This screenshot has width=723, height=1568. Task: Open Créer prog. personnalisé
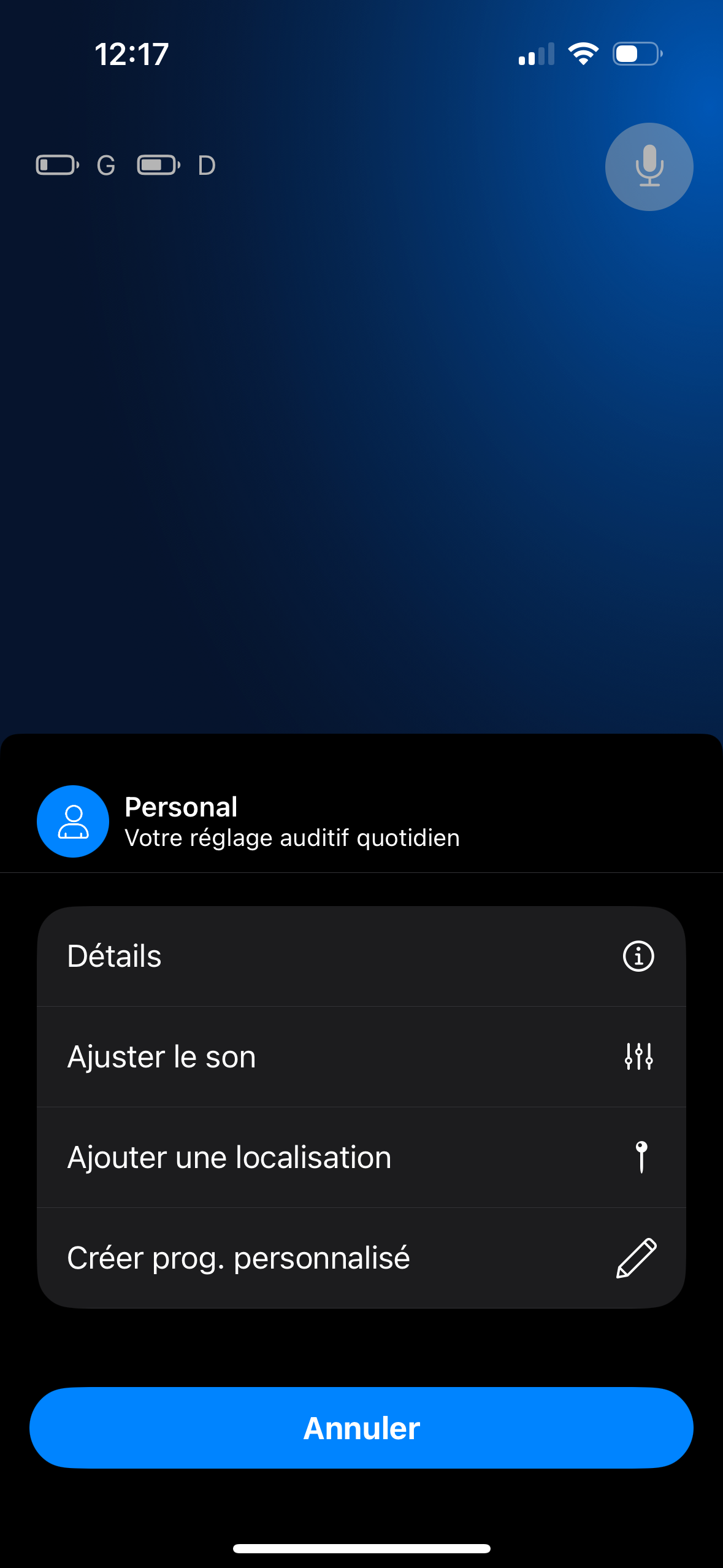click(x=361, y=1258)
